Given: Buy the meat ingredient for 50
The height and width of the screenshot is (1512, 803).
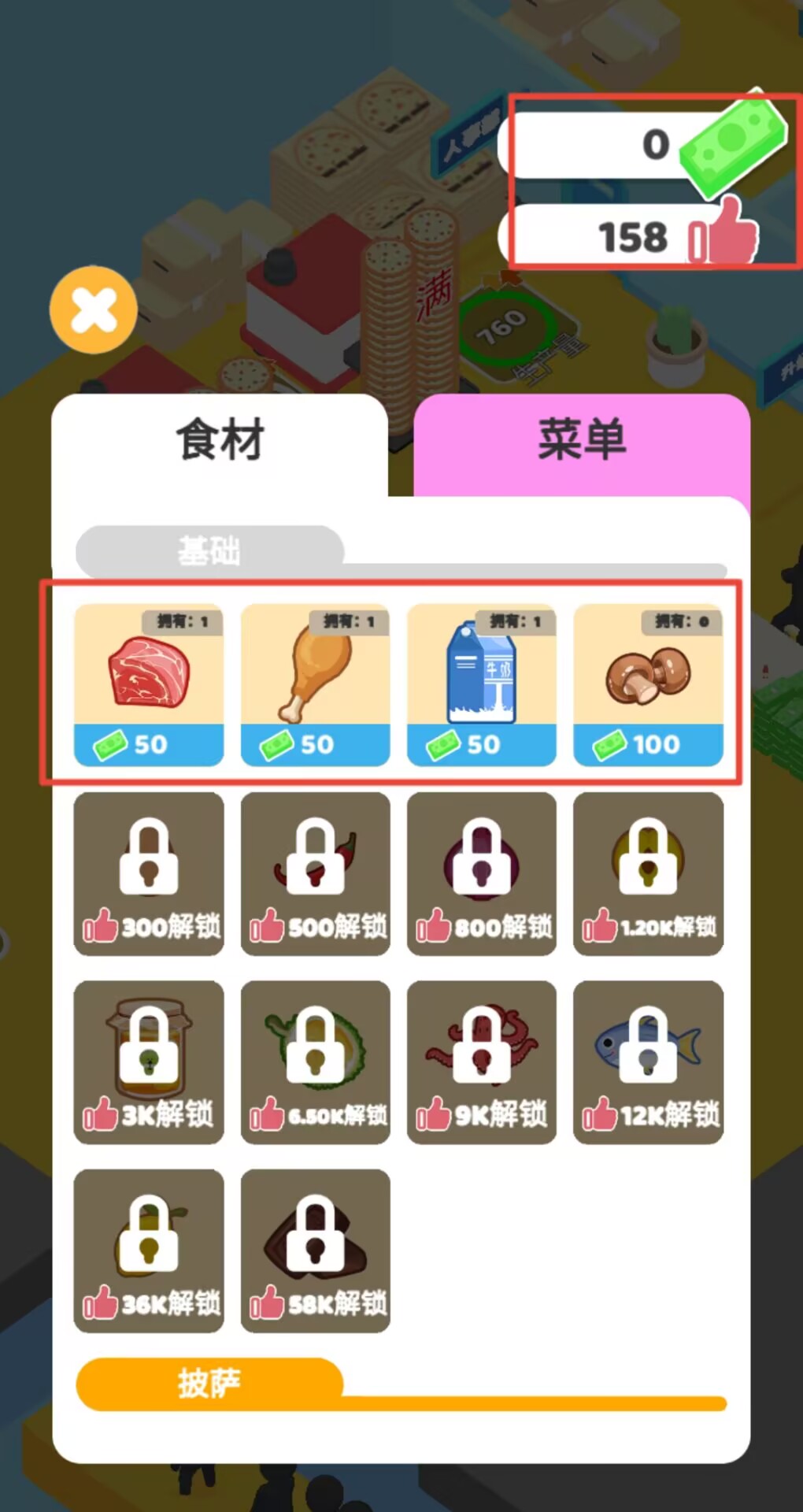Looking at the screenshot, I should (149, 685).
